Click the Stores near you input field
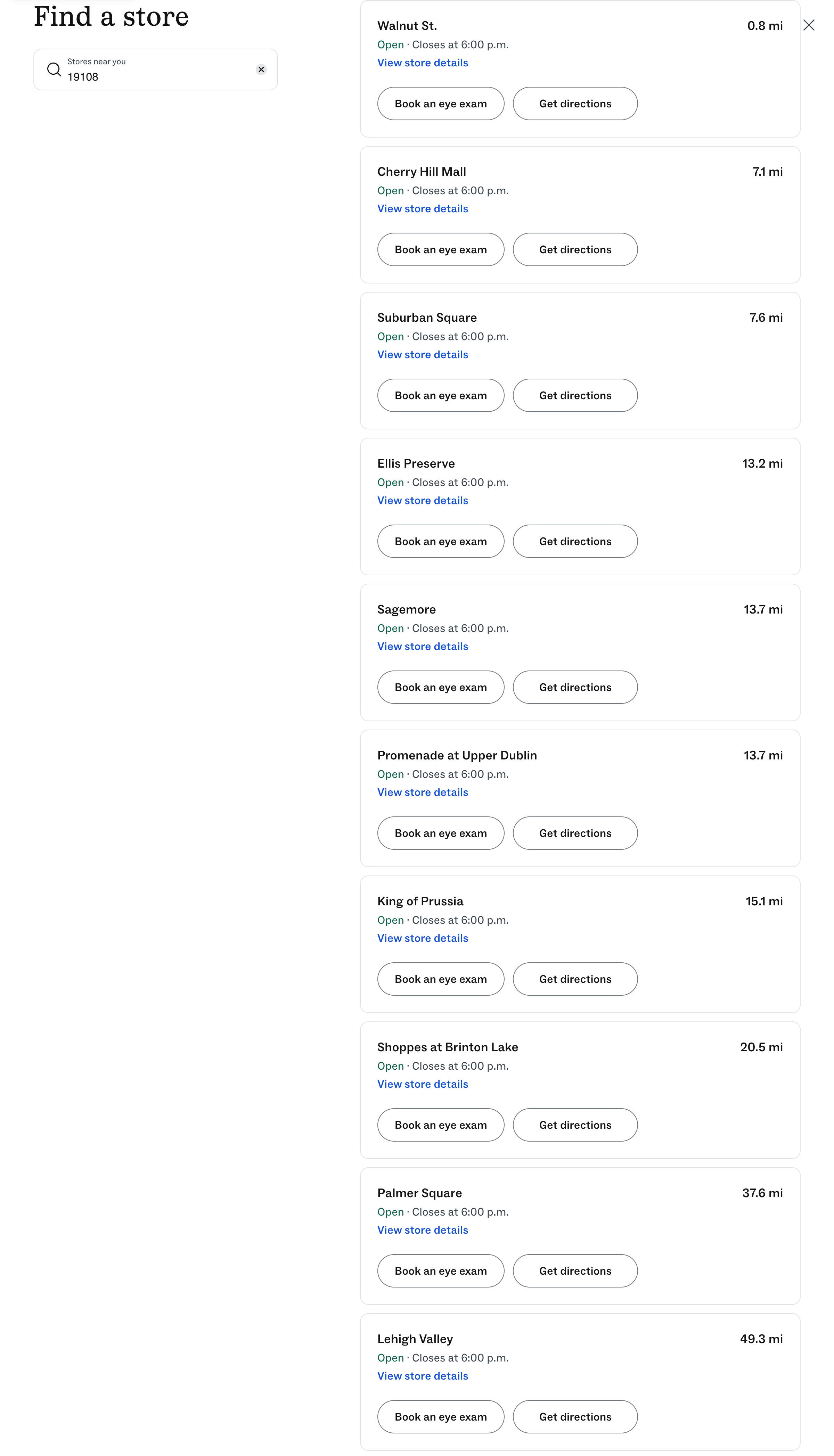The height and width of the screenshot is (1456, 834). [x=155, y=76]
